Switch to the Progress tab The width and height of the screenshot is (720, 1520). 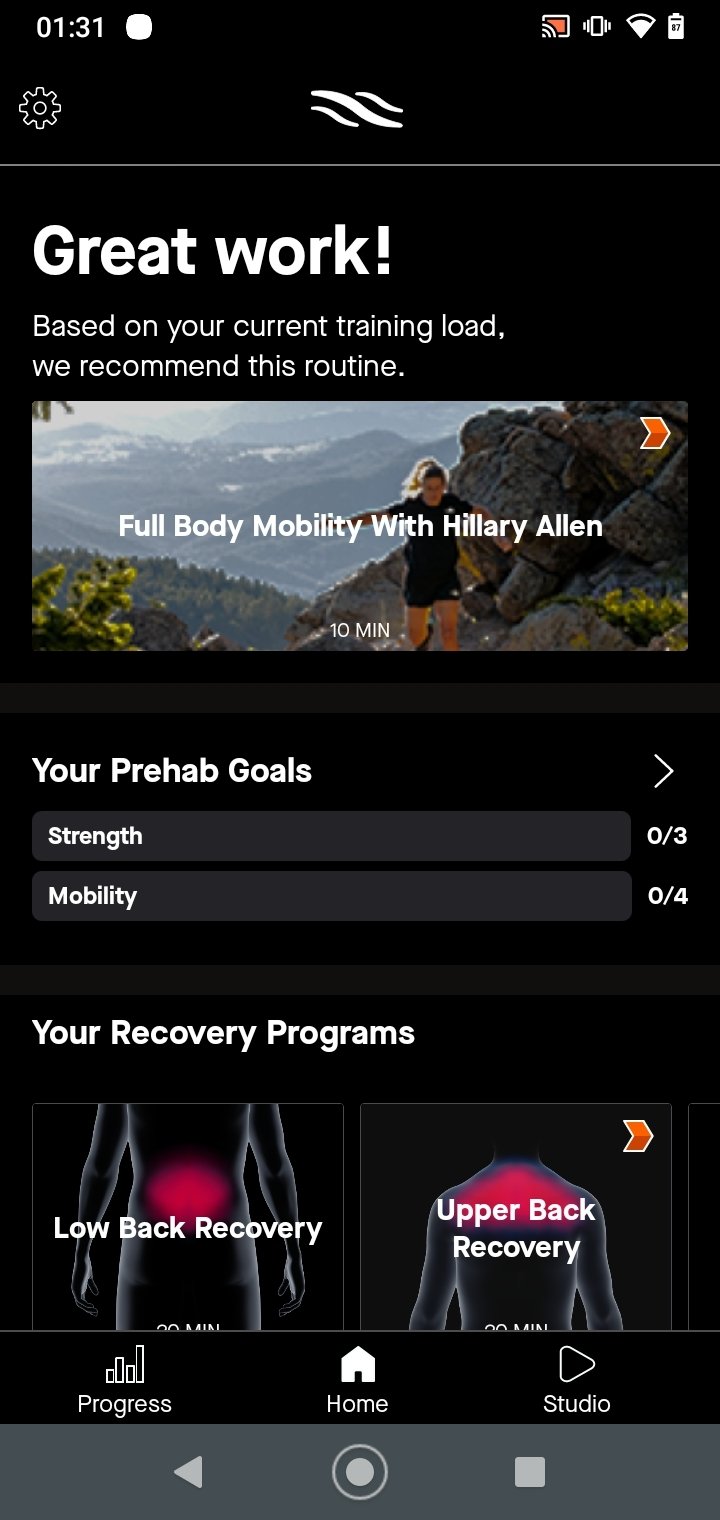click(x=125, y=1379)
